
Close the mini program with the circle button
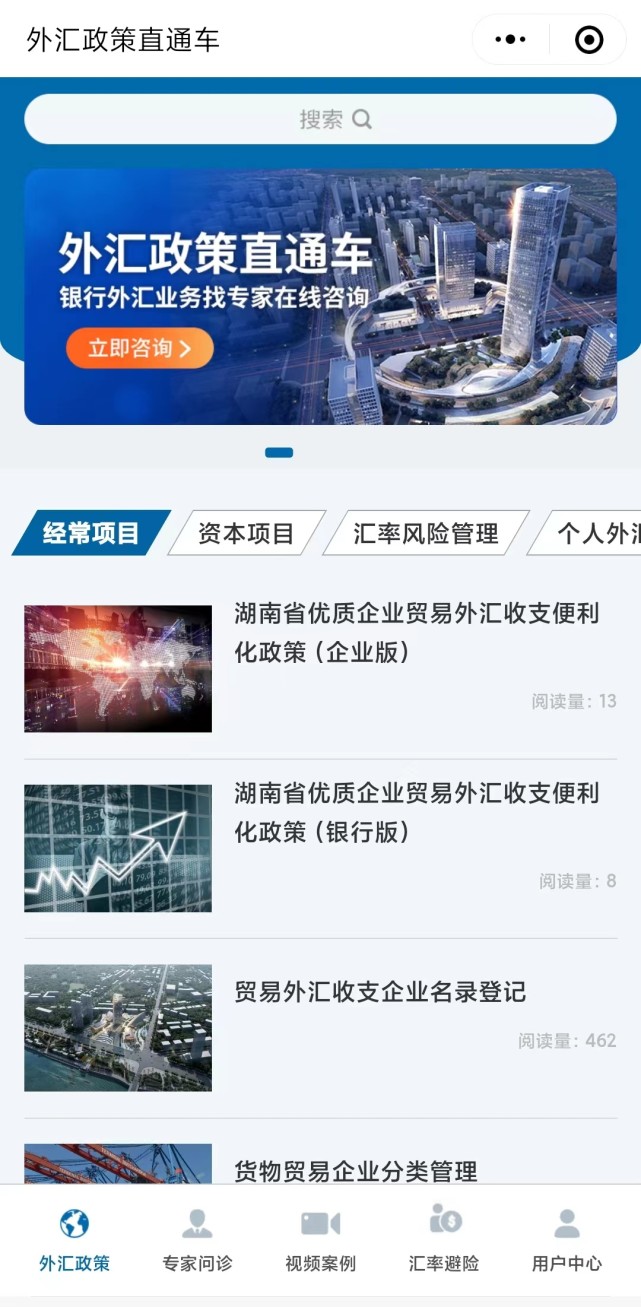pyautogui.click(x=589, y=40)
